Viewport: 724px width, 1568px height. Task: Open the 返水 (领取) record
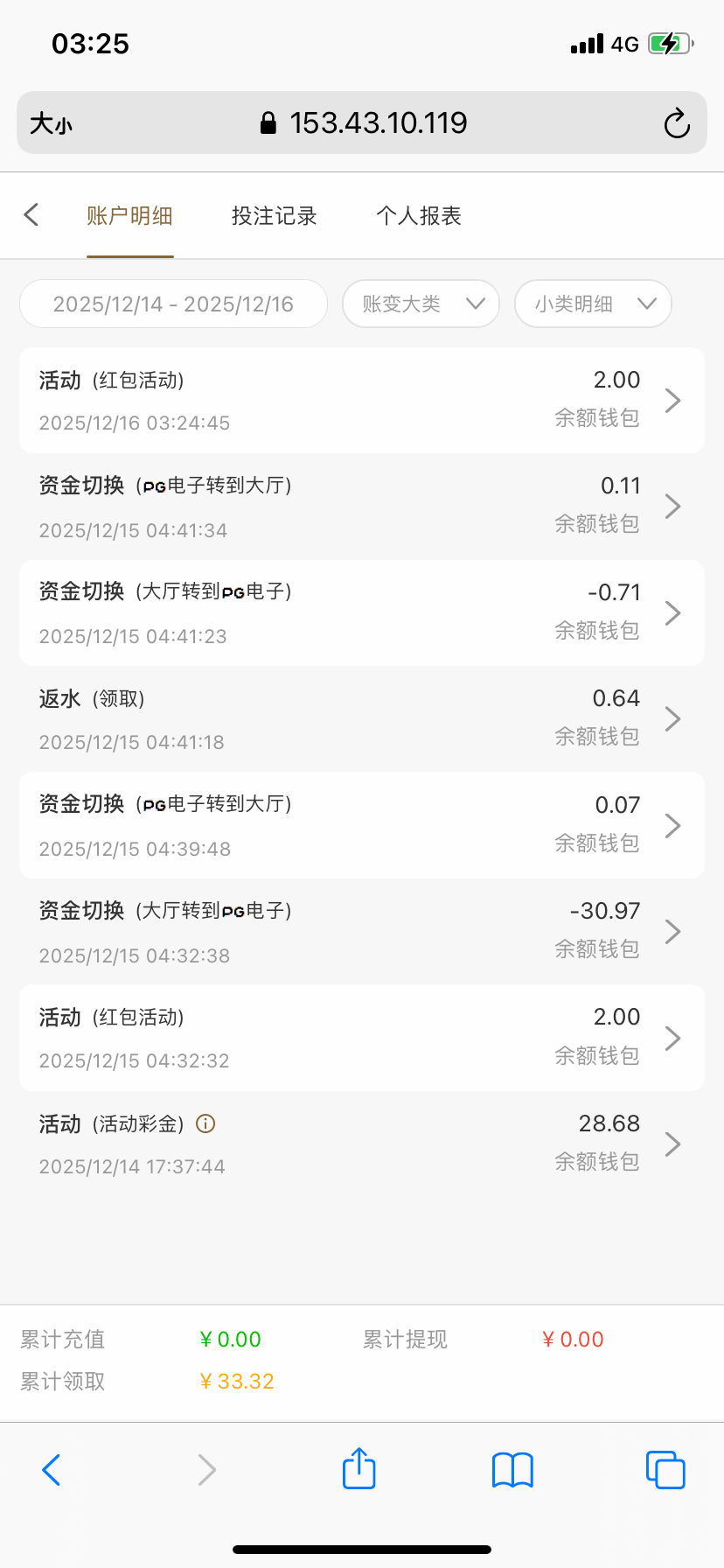coord(362,719)
